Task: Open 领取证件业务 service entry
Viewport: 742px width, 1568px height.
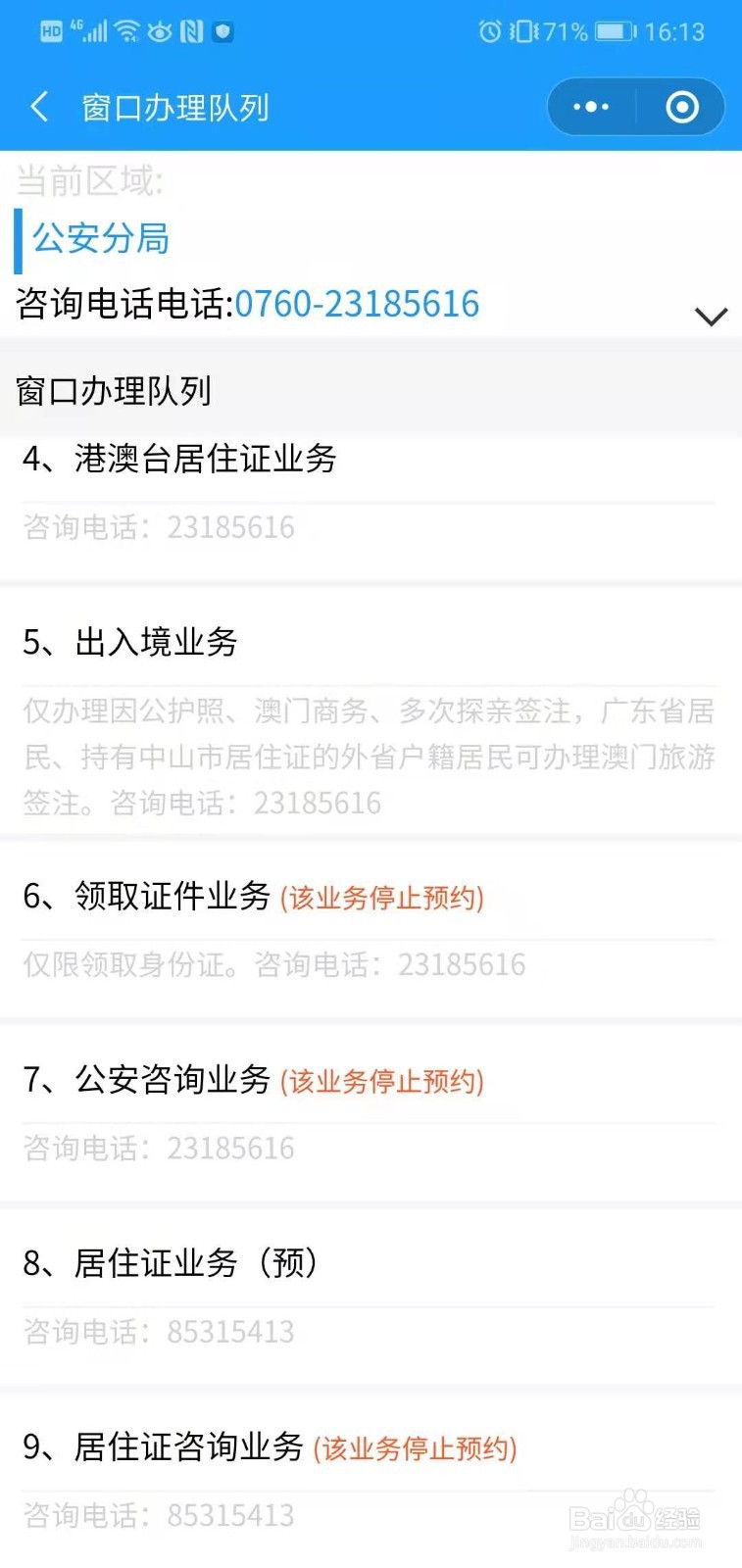Action: pos(172,897)
